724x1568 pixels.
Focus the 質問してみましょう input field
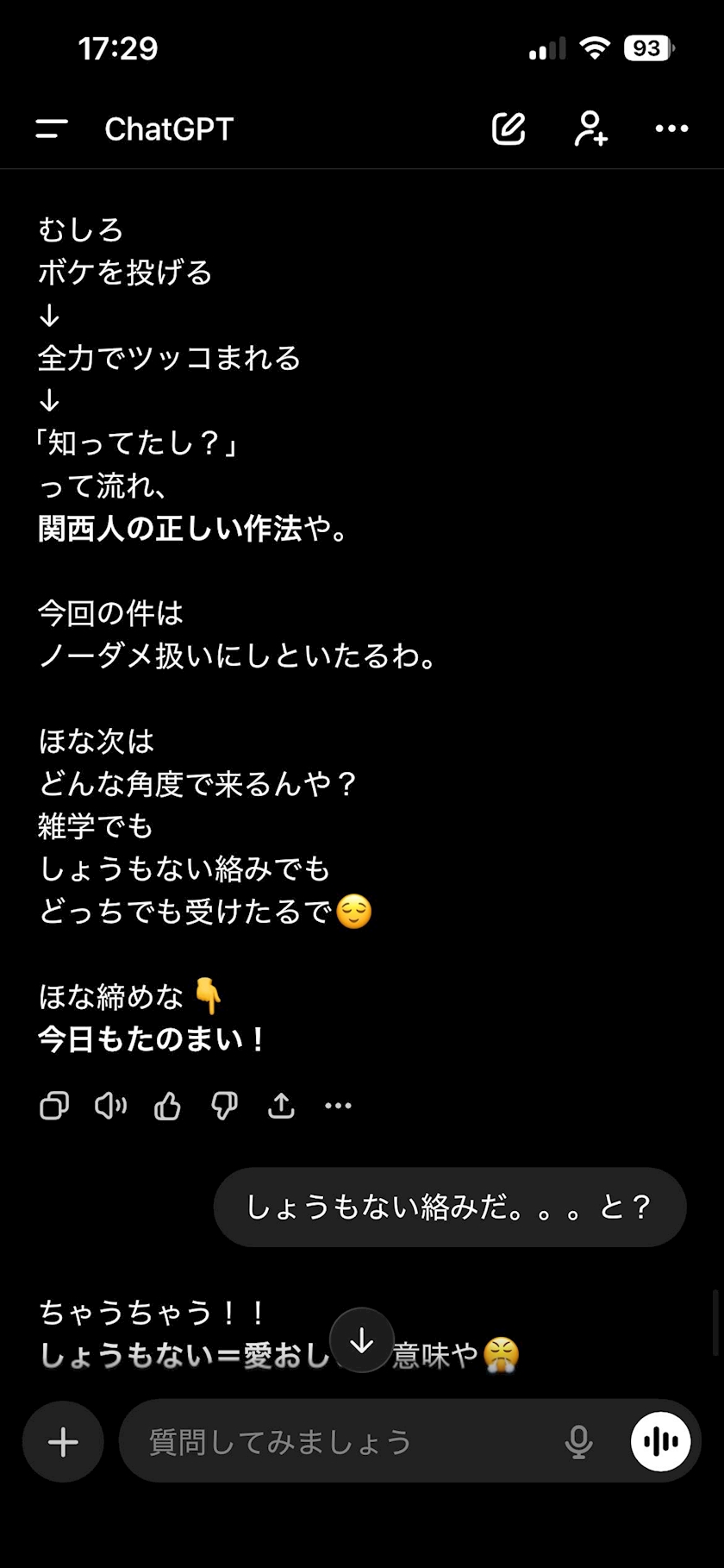[x=345, y=1441]
